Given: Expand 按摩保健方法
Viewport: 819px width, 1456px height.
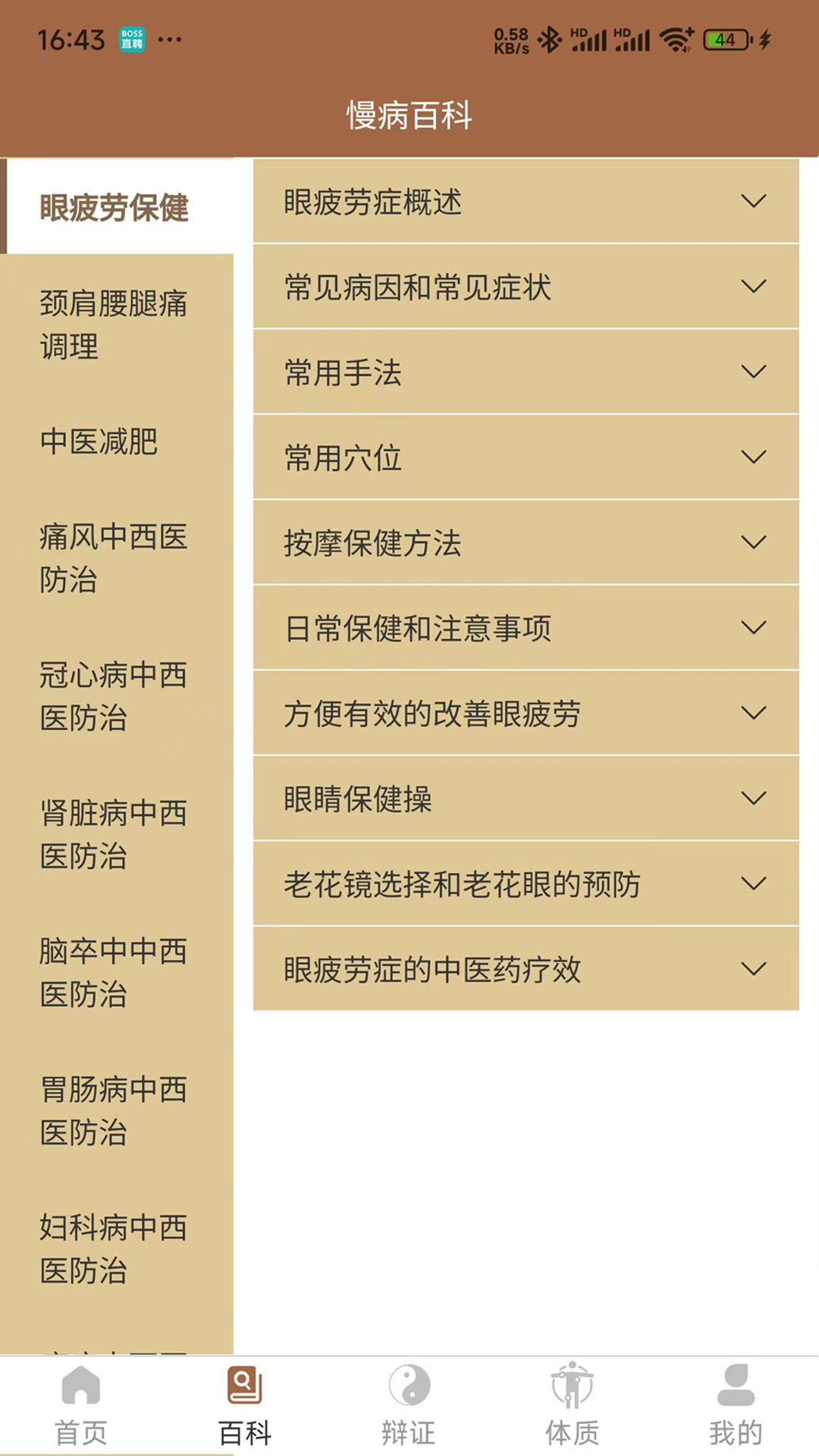Looking at the screenshot, I should tap(526, 543).
